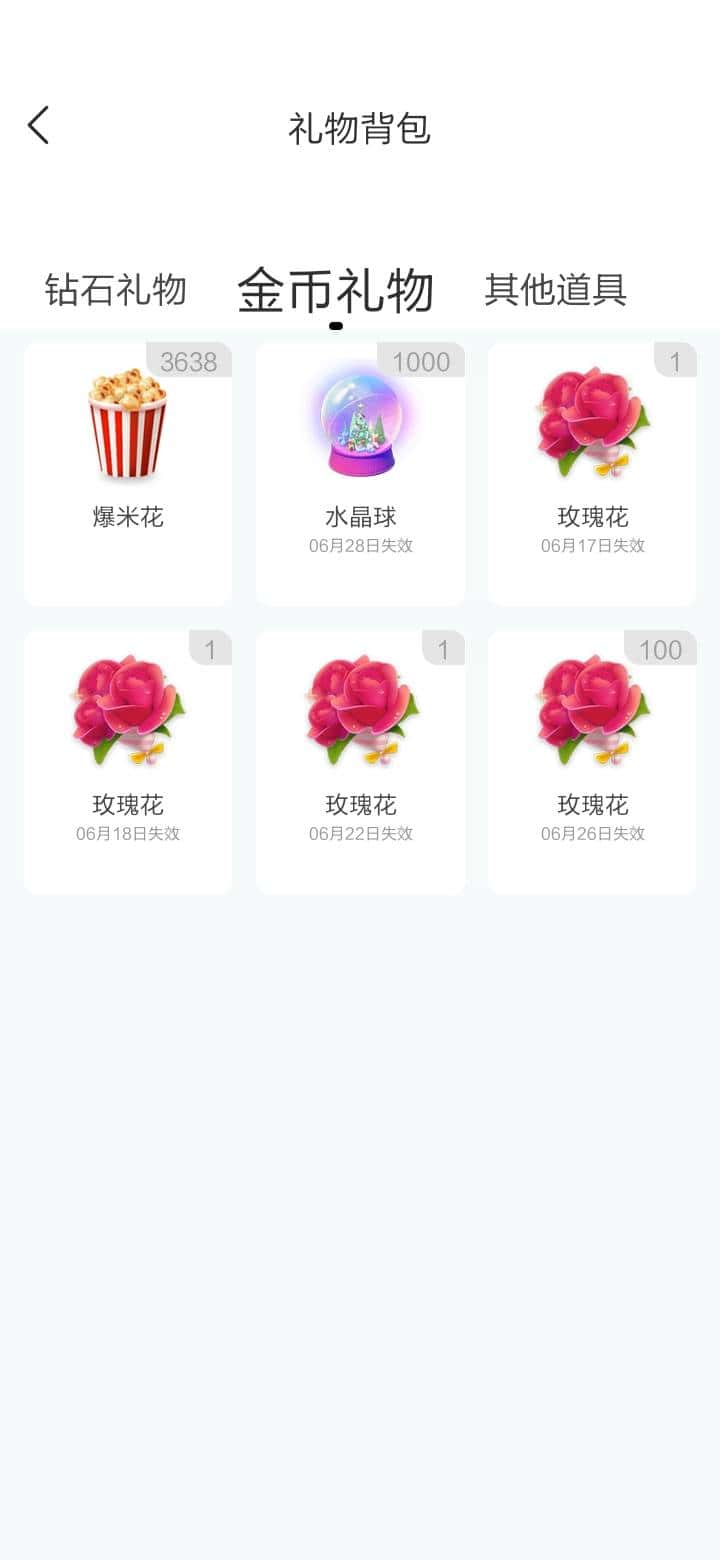Tap the expiry text 06月28日失效
This screenshot has width=720, height=1560.
coord(360,545)
